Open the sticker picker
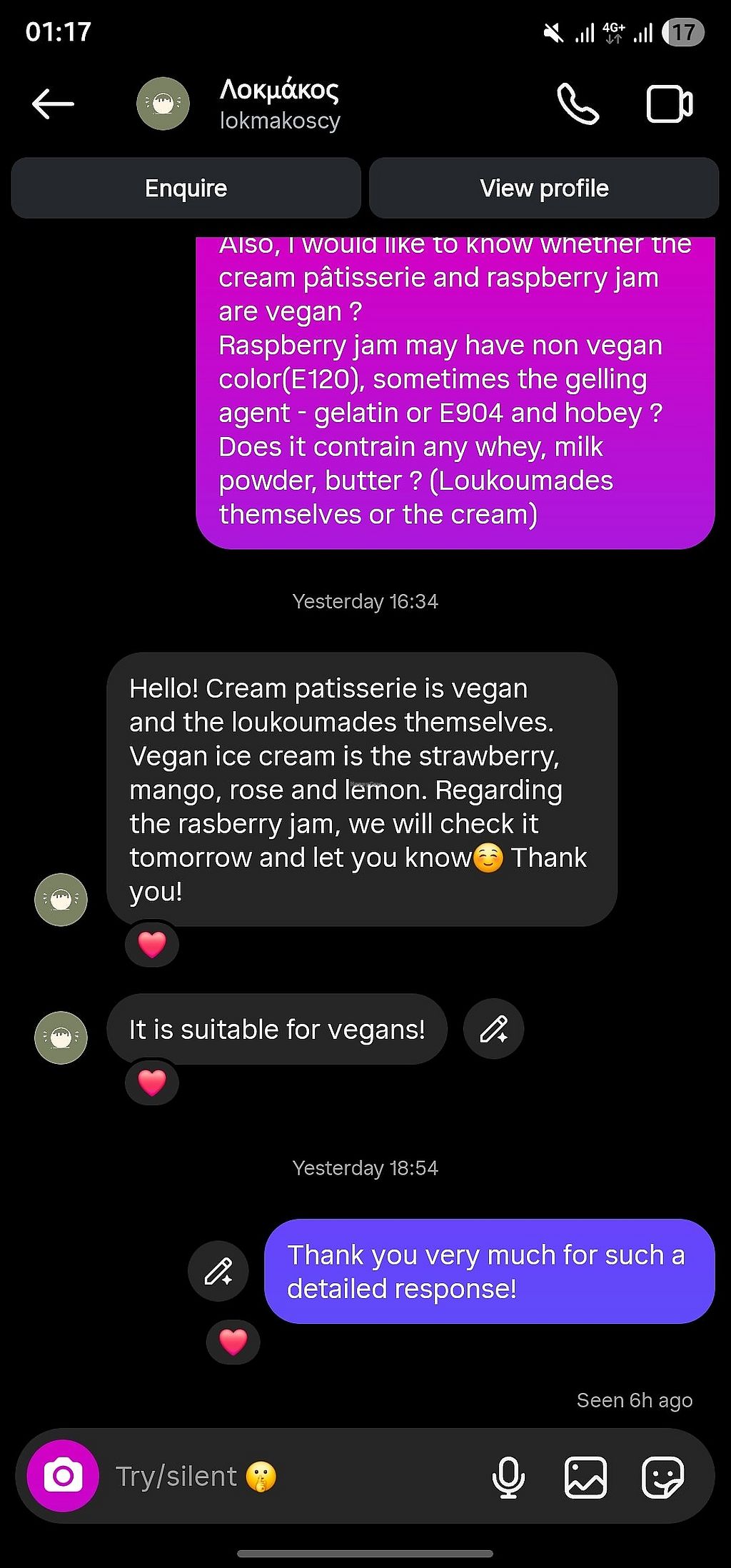The height and width of the screenshot is (1568, 731). tap(662, 1477)
